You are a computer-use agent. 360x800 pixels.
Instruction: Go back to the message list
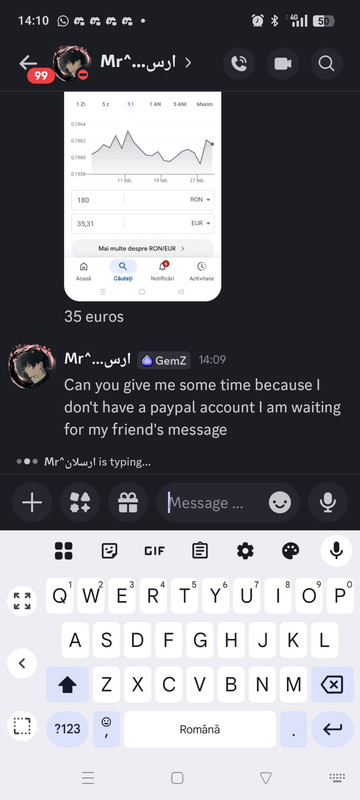pyautogui.click(x=28, y=63)
